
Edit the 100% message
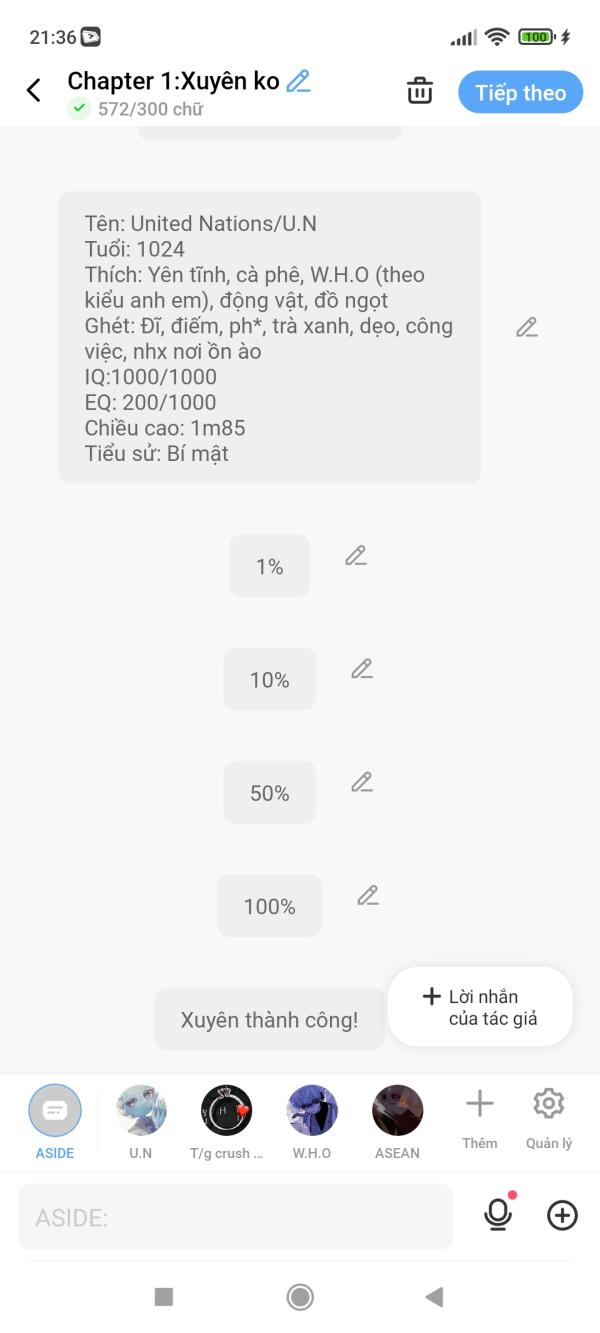point(368,895)
